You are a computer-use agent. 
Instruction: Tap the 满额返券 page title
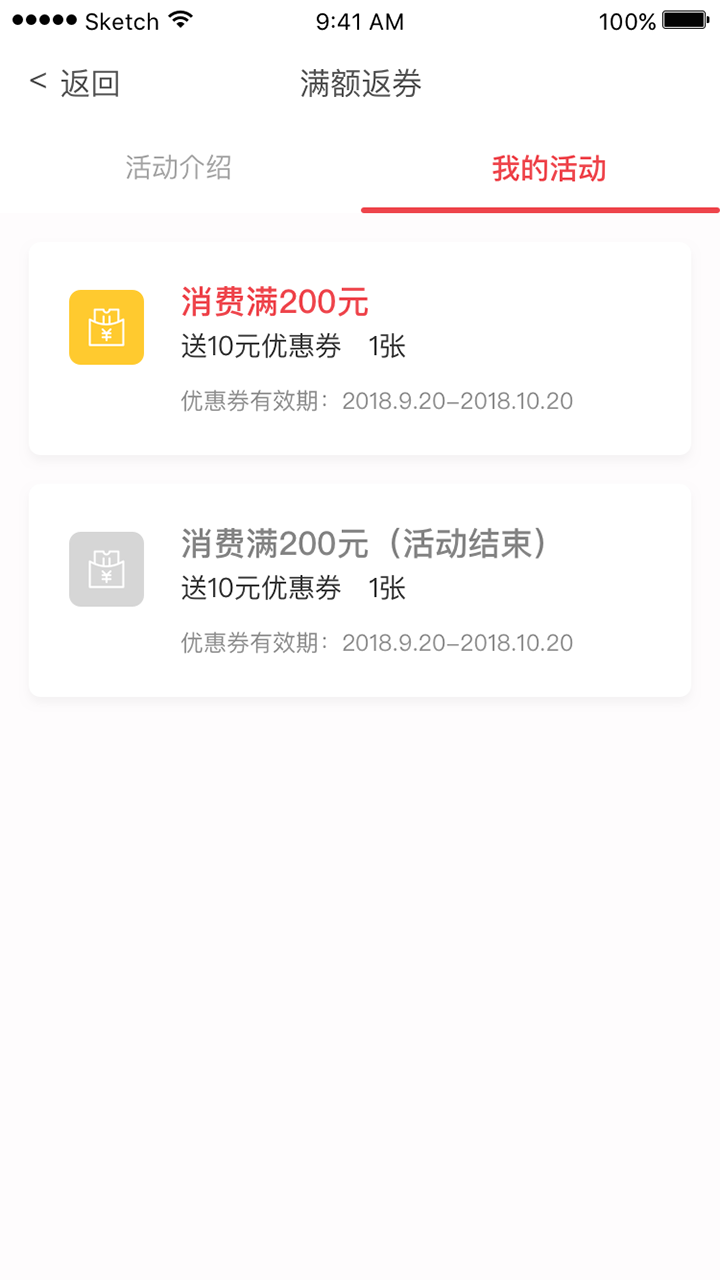(360, 84)
